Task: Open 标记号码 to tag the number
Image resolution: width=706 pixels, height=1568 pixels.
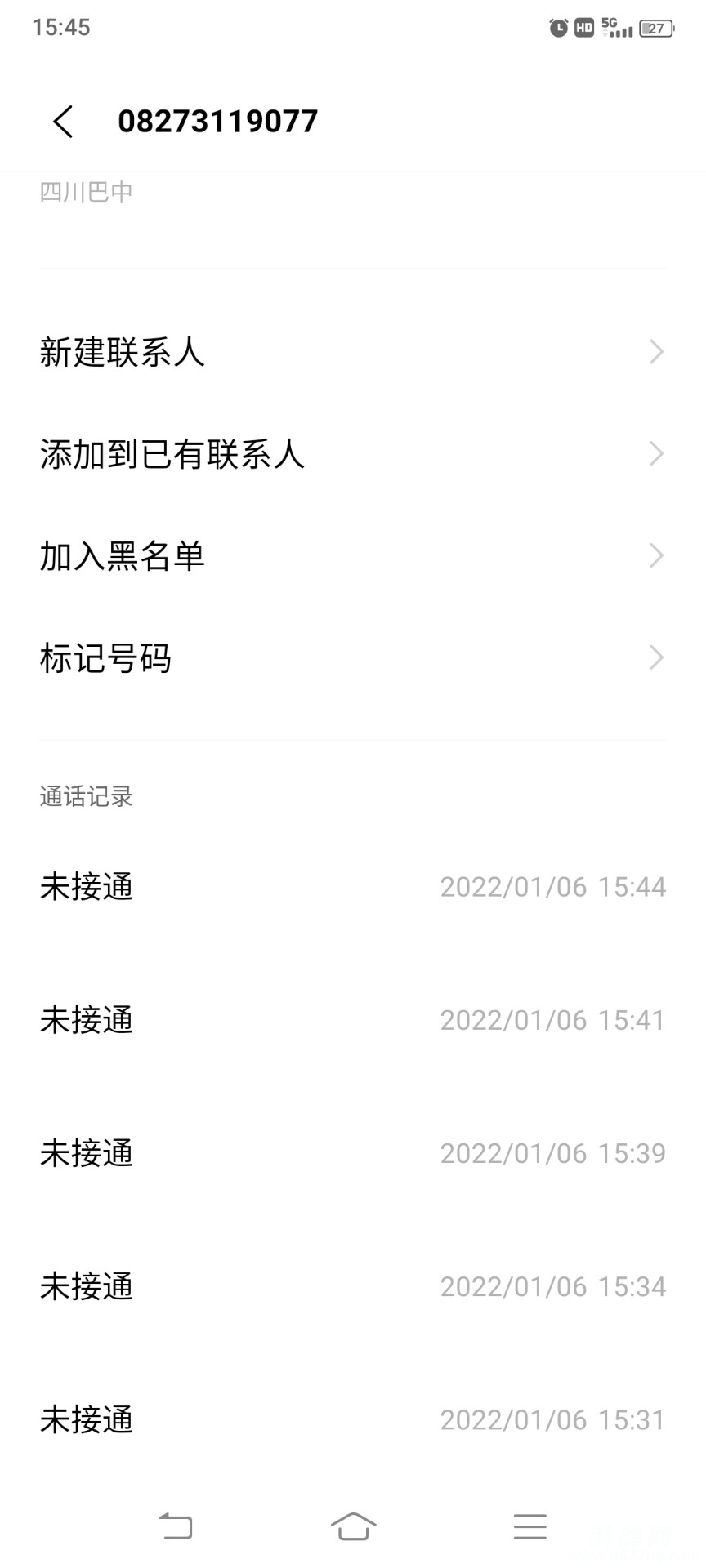Action: coord(352,658)
